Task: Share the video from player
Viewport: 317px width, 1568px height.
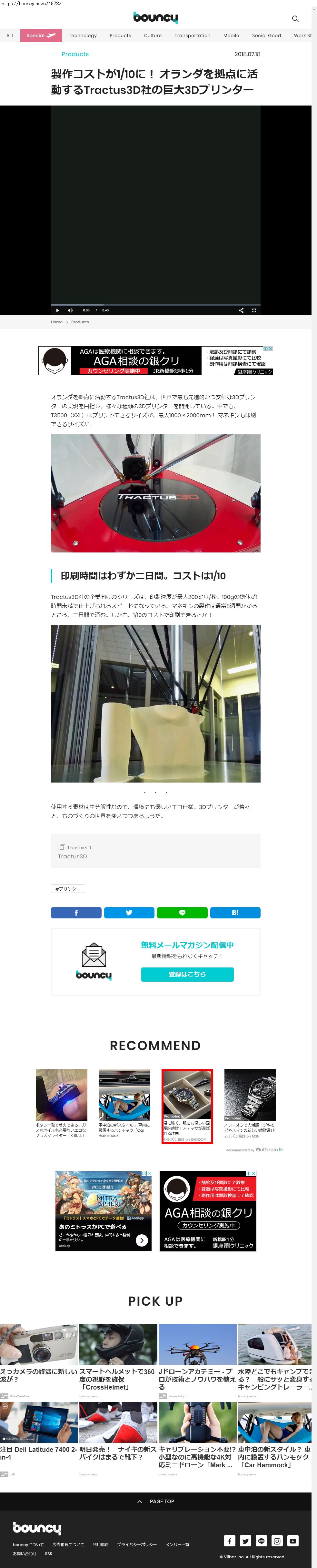Action: coord(241,310)
